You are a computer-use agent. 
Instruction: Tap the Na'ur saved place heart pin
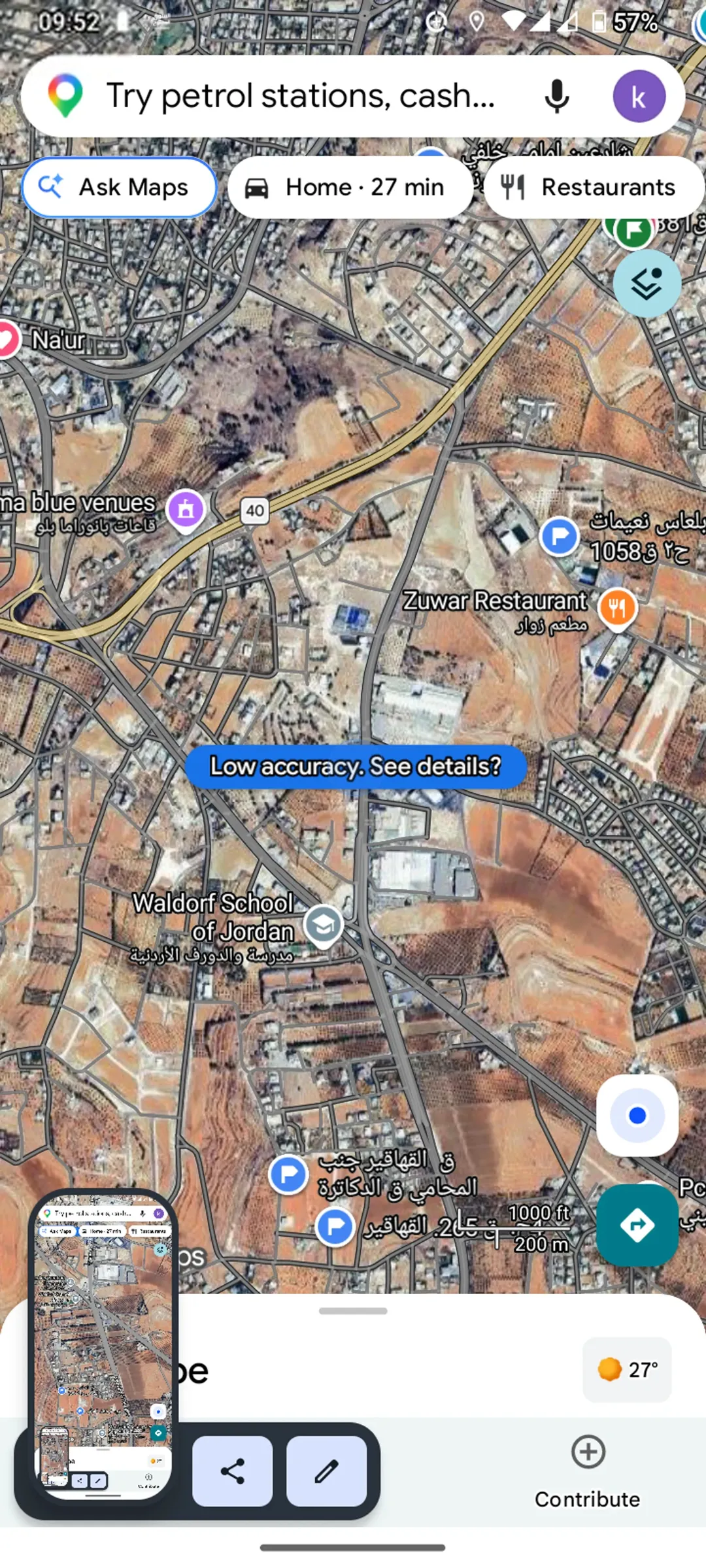8,340
